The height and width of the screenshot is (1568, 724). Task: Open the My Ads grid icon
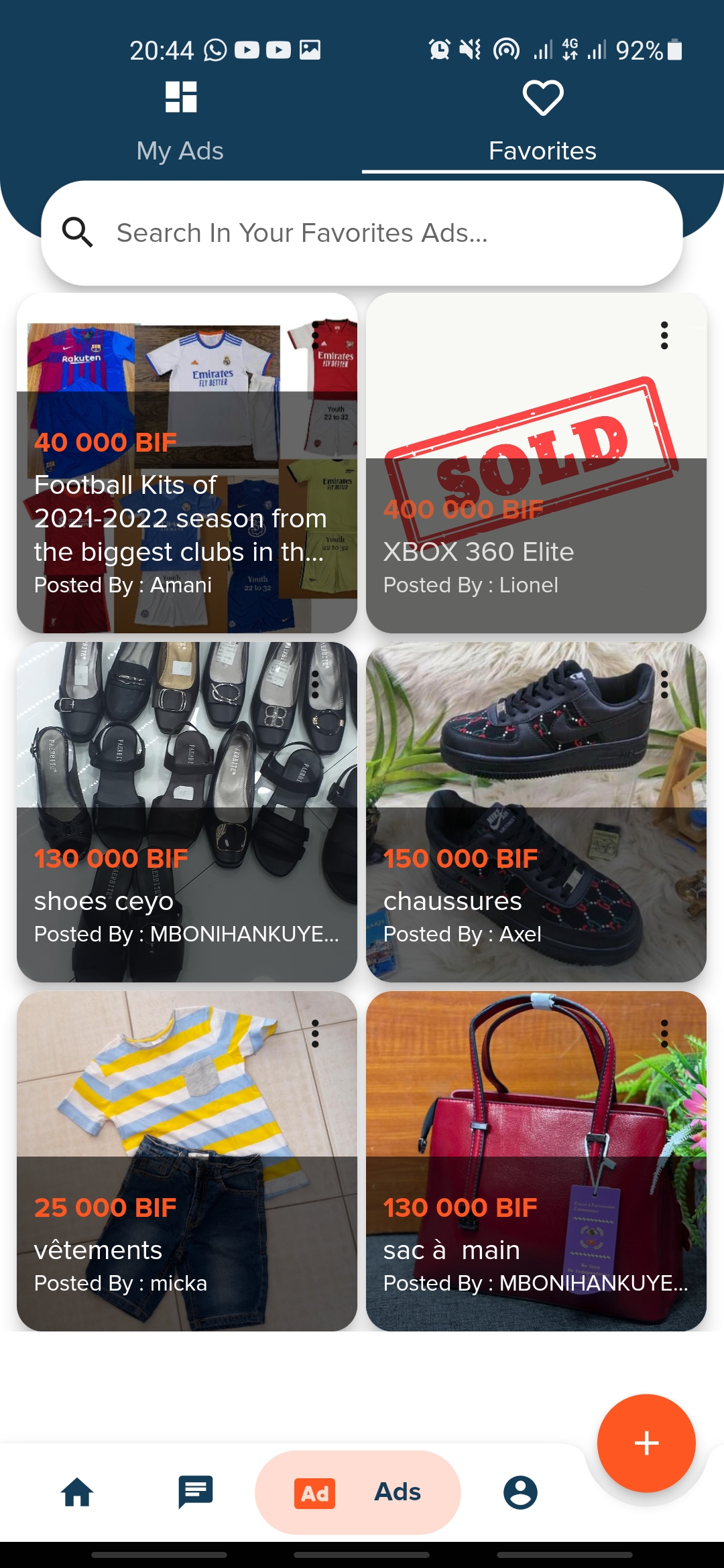[180, 96]
